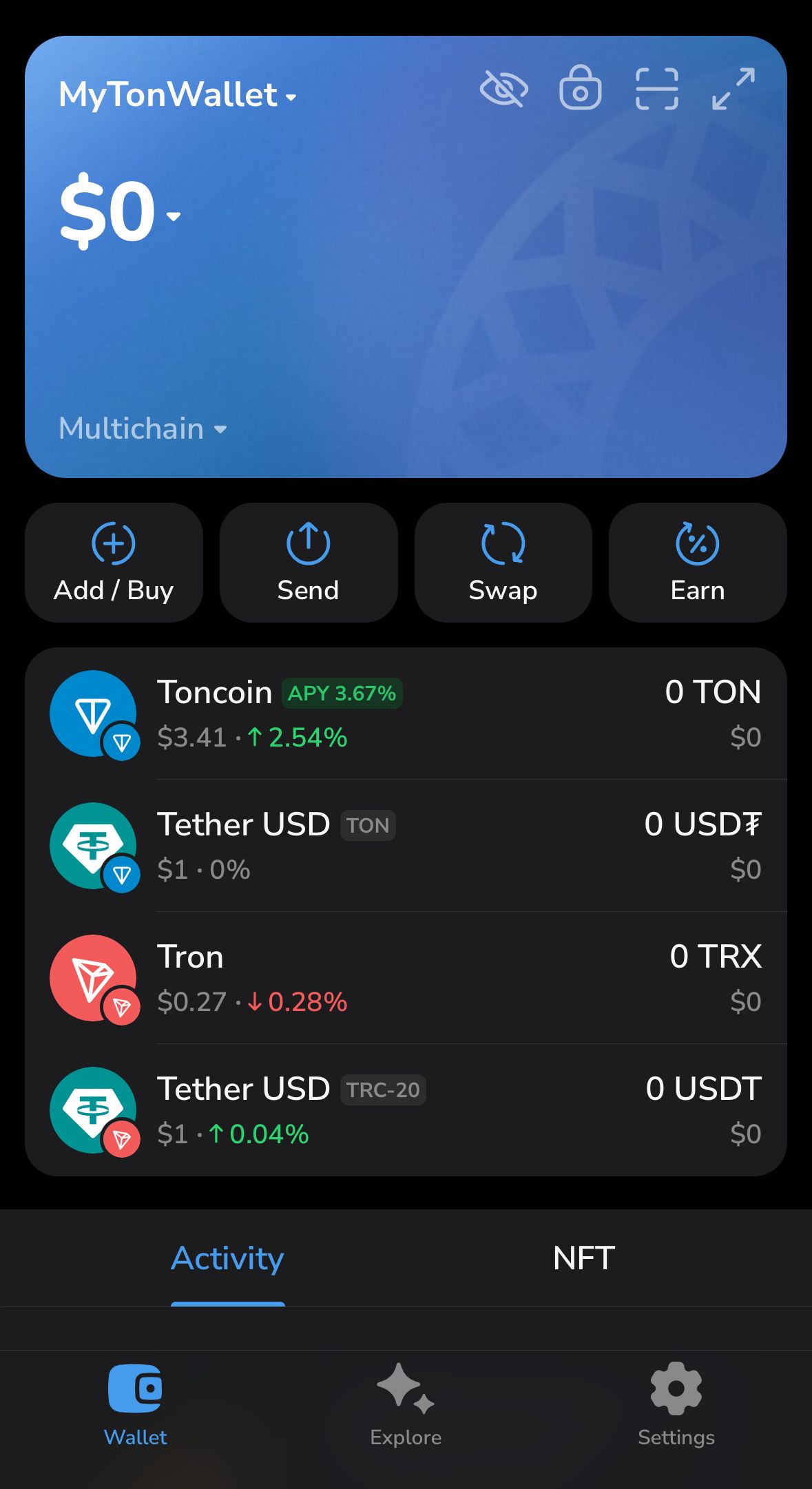Open the MyTonWallet account dropdown
The image size is (812, 1489).
pos(176,95)
